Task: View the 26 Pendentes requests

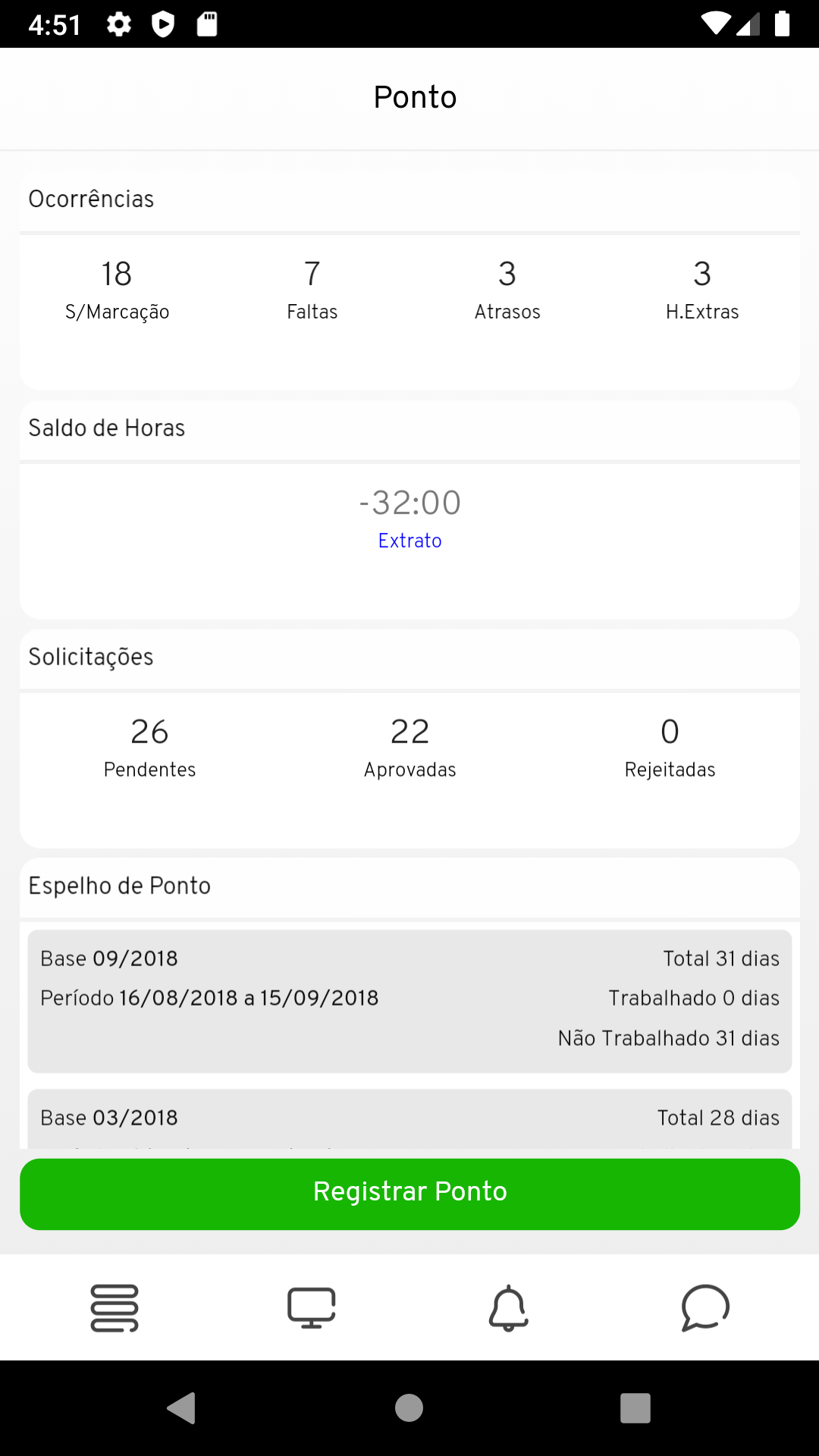Action: [x=149, y=748]
